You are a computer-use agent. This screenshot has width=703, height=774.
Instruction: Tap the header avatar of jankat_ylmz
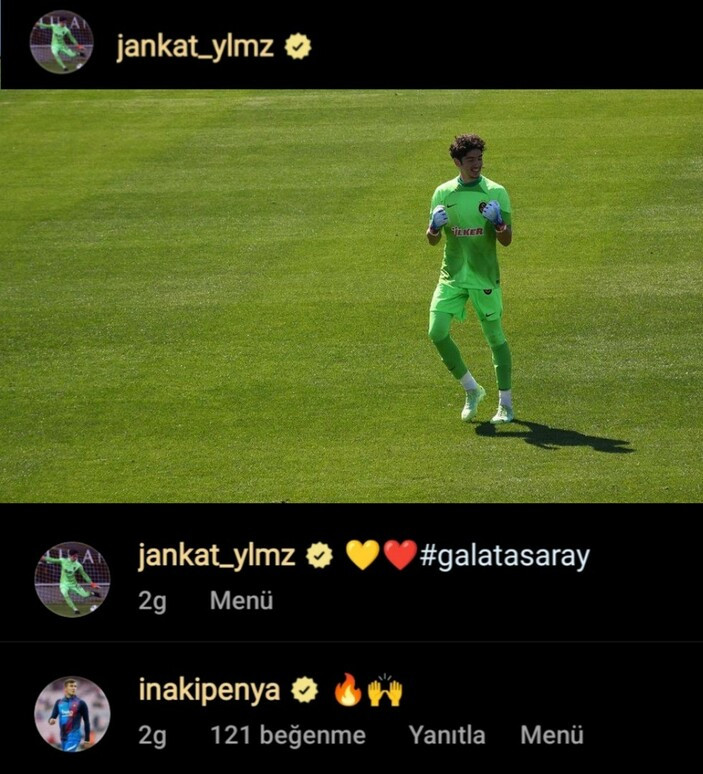point(61,42)
